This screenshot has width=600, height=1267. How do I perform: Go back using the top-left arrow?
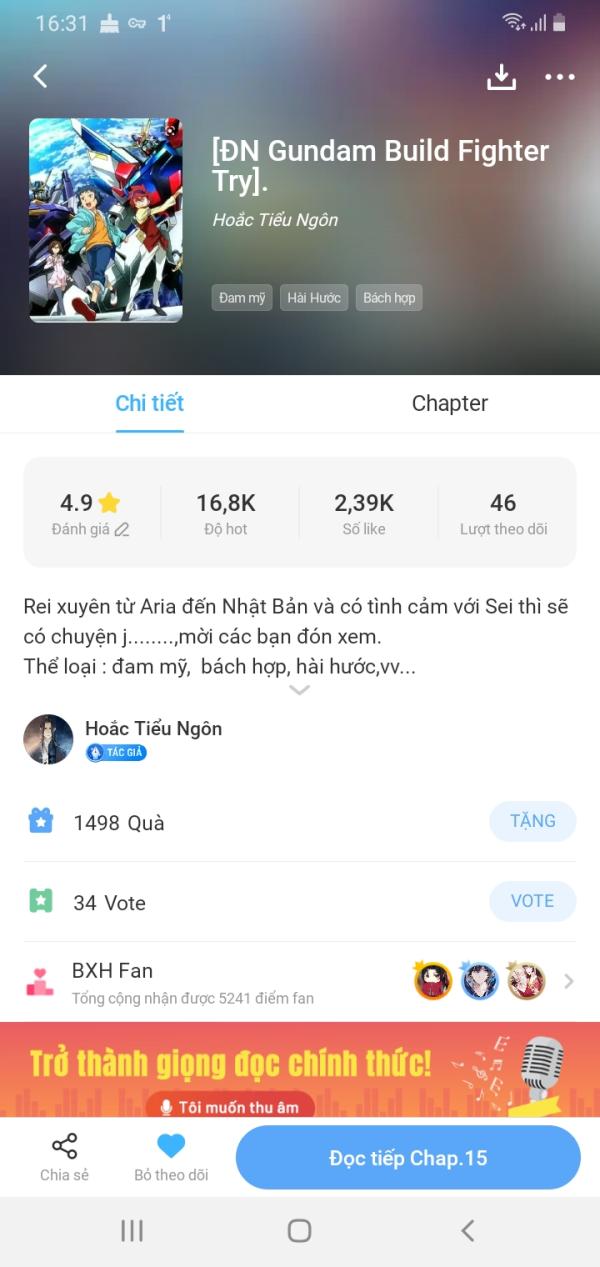(x=41, y=77)
